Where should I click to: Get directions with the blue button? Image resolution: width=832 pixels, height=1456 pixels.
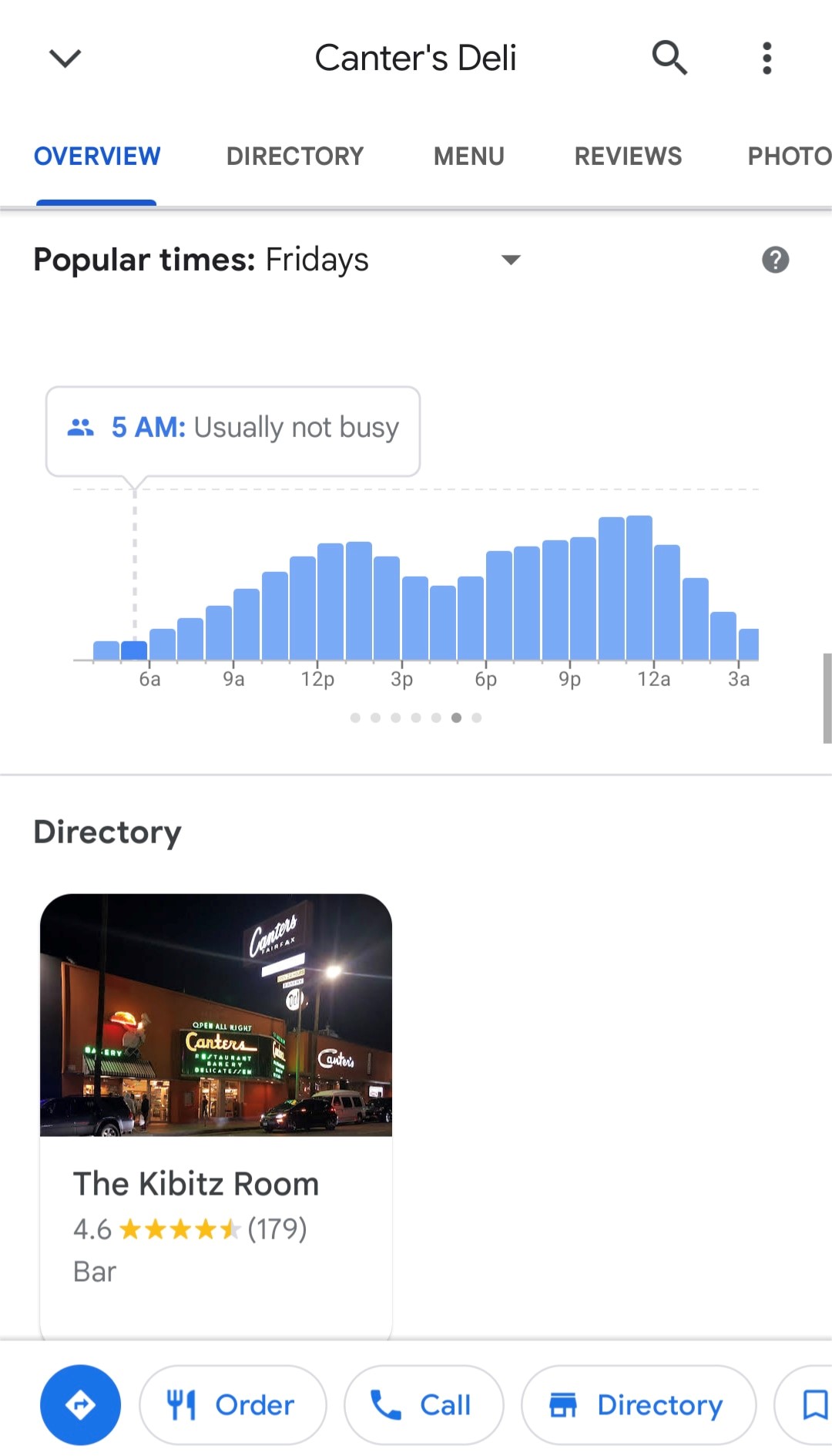[81, 1404]
